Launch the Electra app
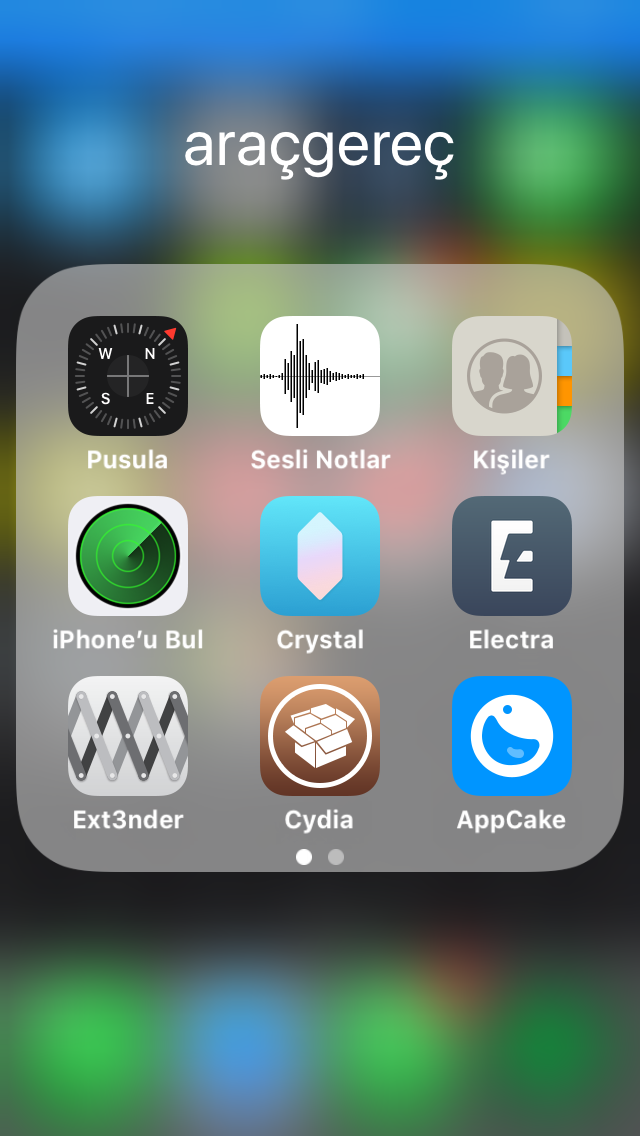Image resolution: width=640 pixels, height=1136 pixels. [x=511, y=556]
